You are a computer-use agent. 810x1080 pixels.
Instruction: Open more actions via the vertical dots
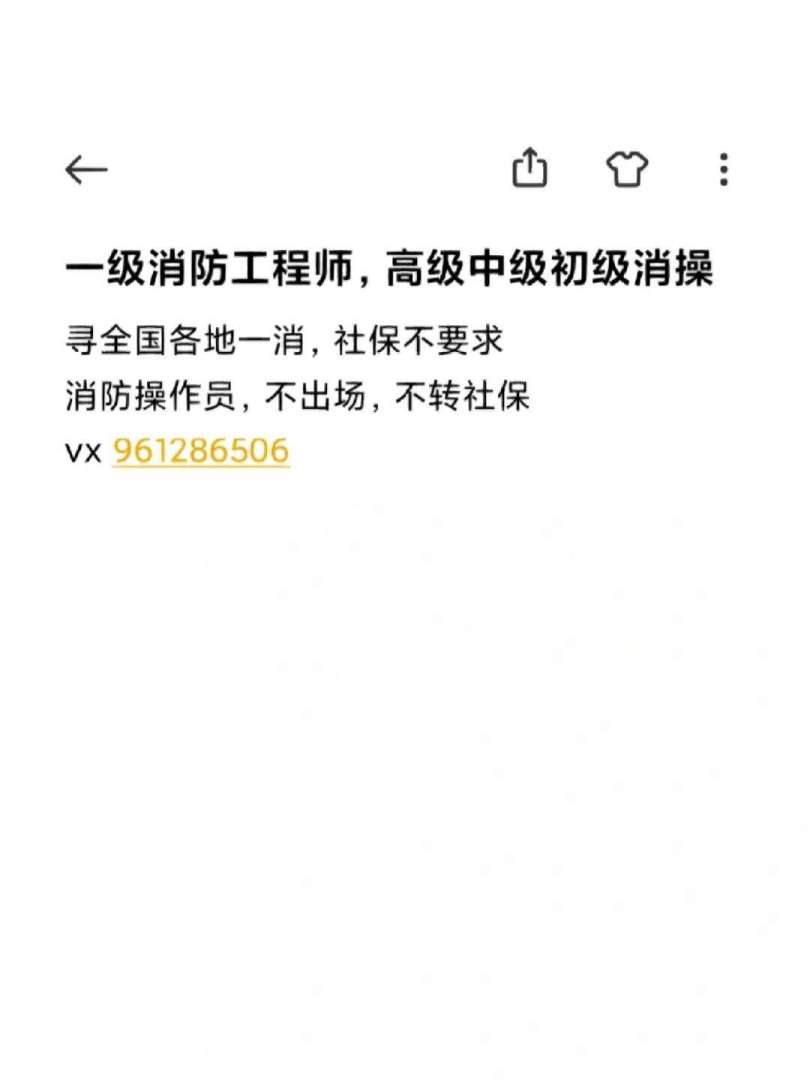(x=722, y=168)
